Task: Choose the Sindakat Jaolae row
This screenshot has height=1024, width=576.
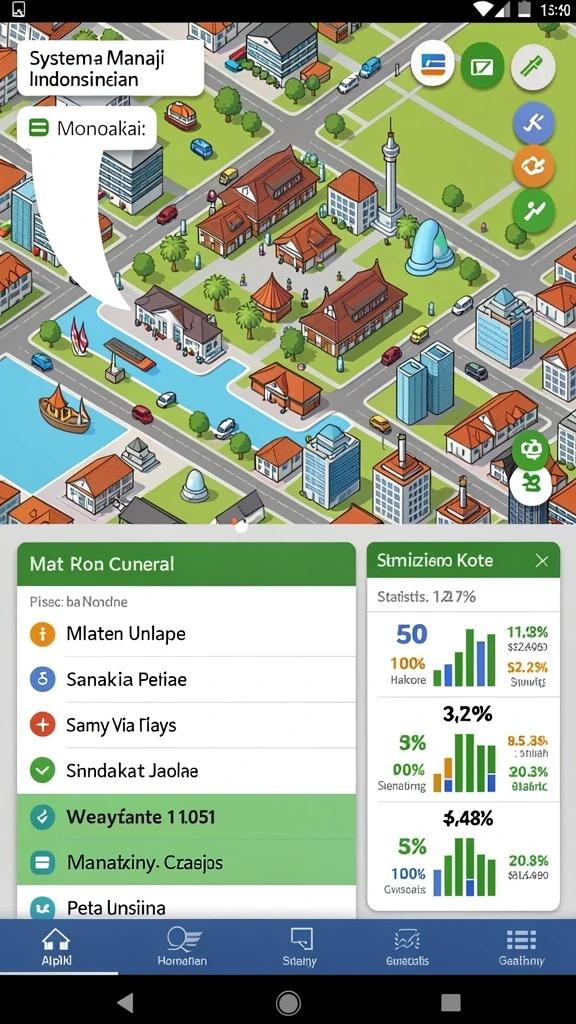Action: (x=186, y=771)
